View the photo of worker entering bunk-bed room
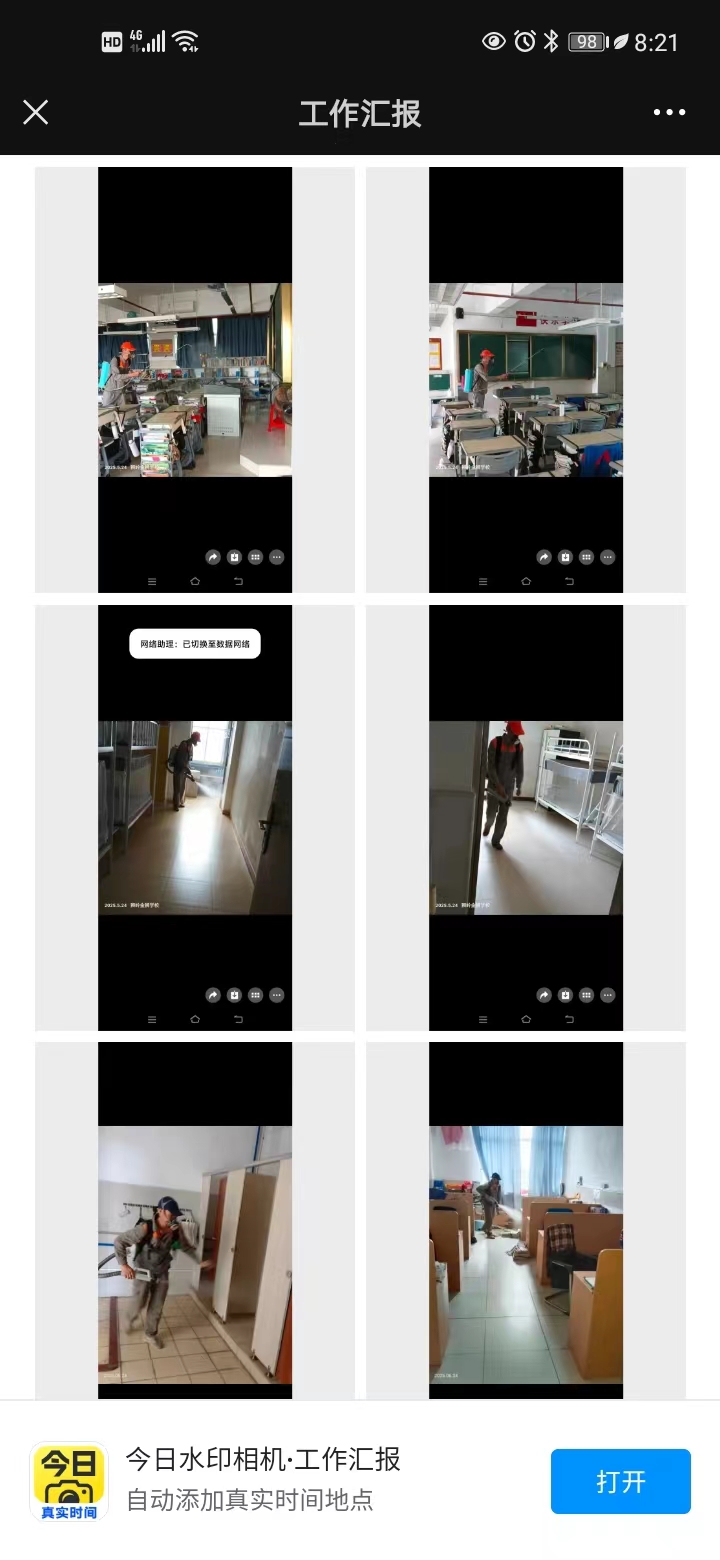720x1560 pixels. [x=526, y=817]
